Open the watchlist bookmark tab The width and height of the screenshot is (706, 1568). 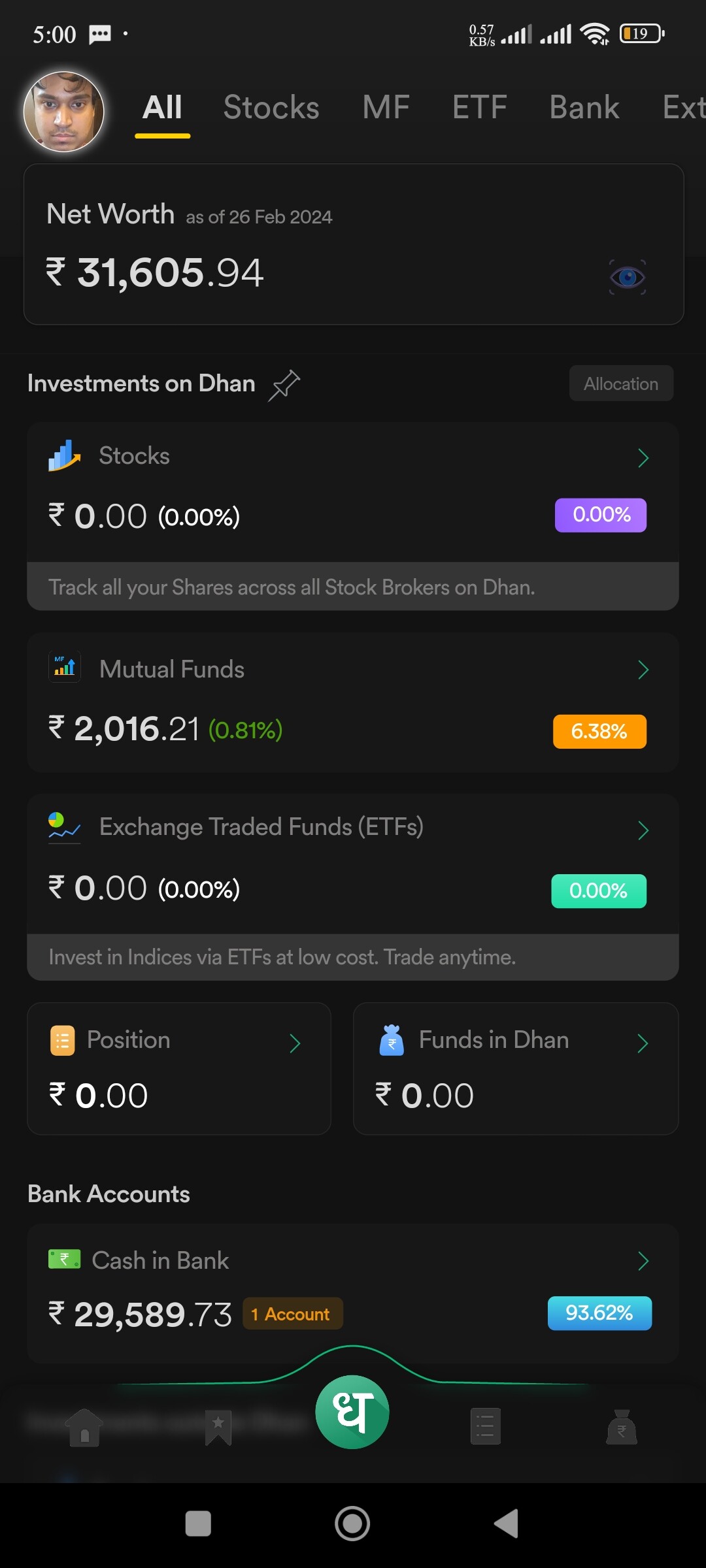point(218,1427)
